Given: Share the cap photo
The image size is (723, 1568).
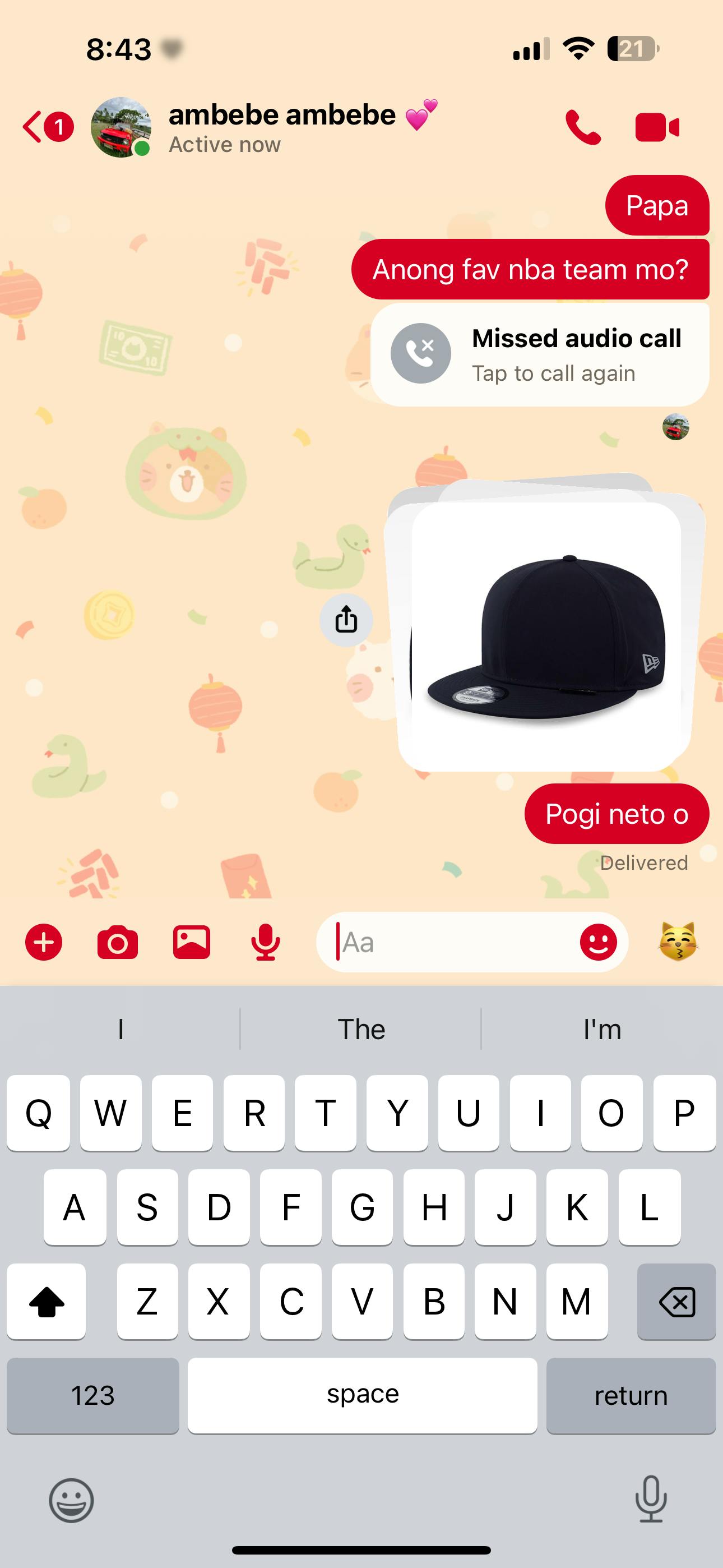Looking at the screenshot, I should (x=346, y=620).
